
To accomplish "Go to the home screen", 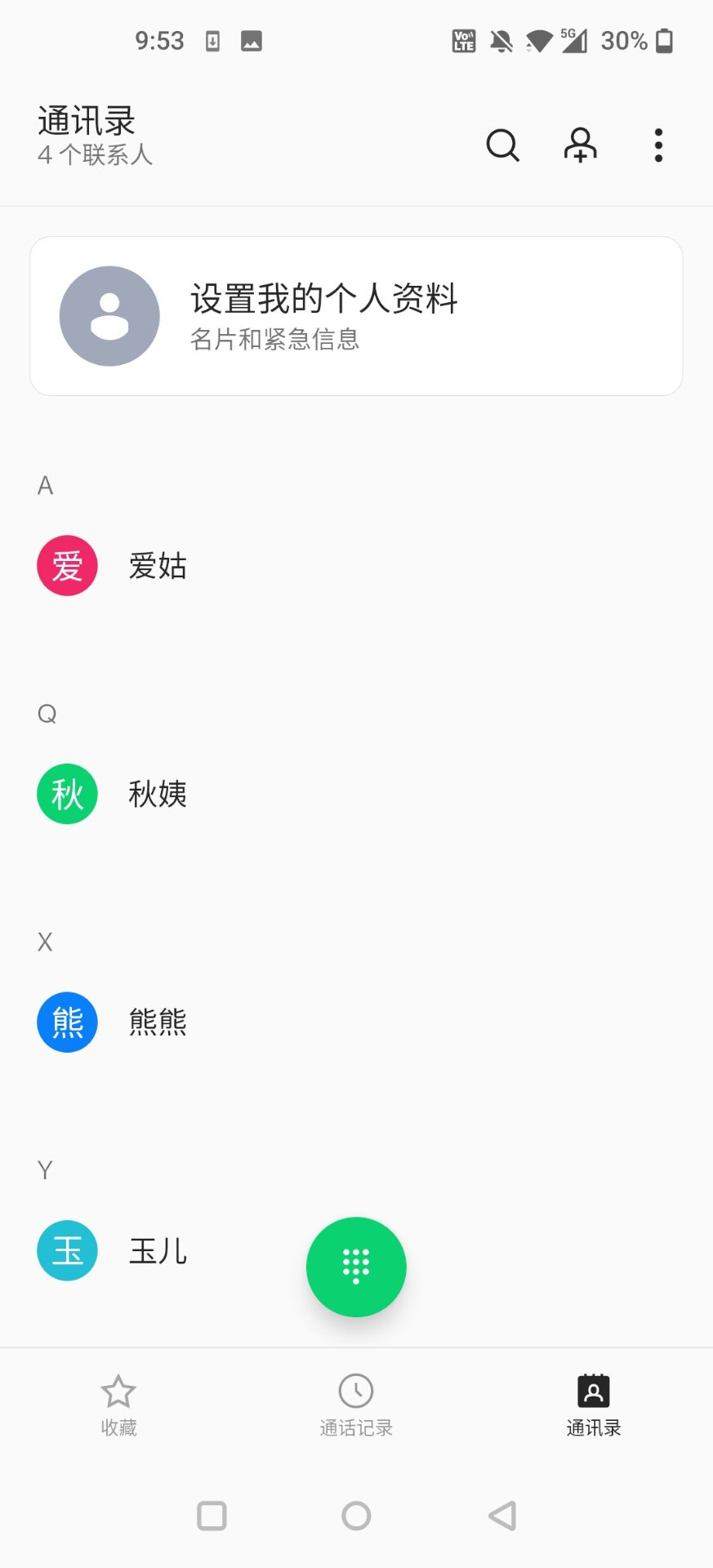I will tap(356, 1516).
